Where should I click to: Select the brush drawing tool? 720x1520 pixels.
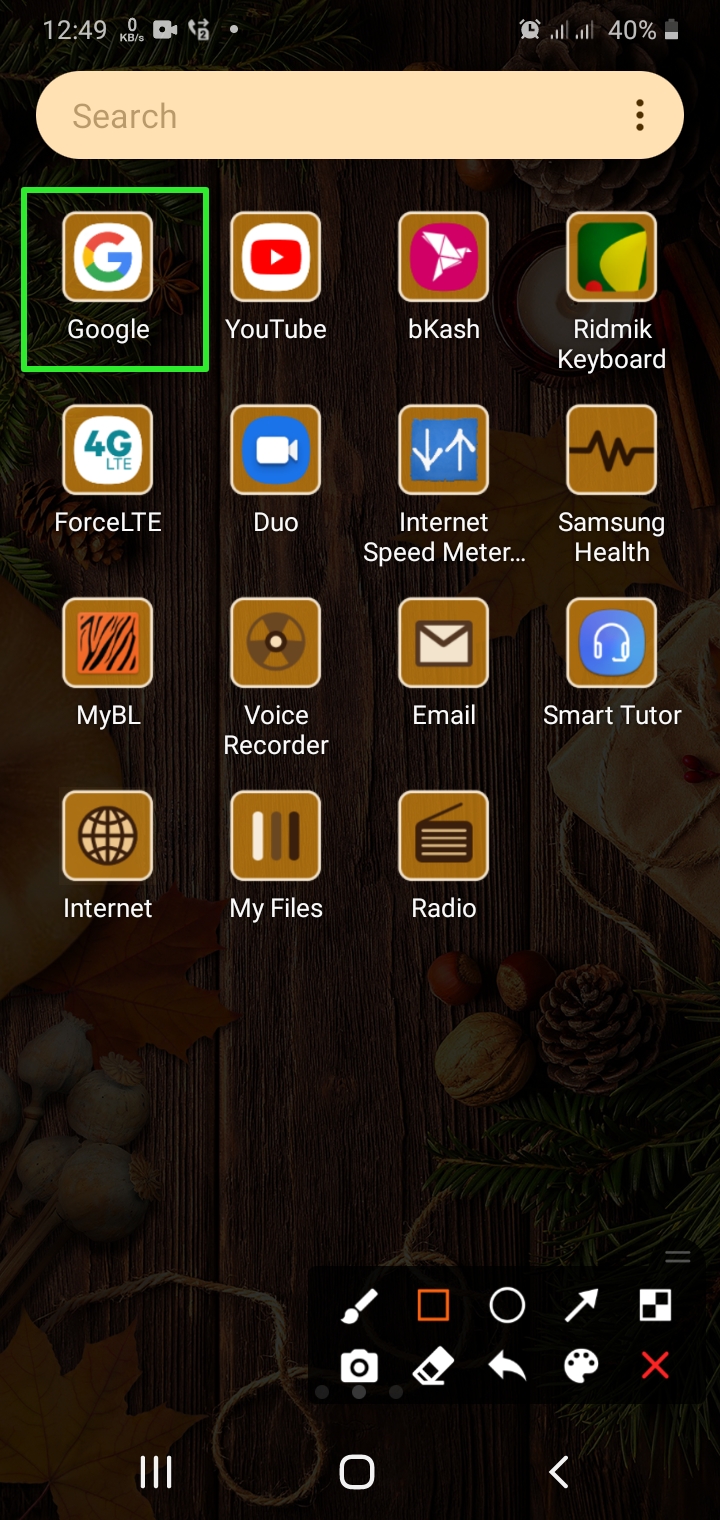point(359,1306)
